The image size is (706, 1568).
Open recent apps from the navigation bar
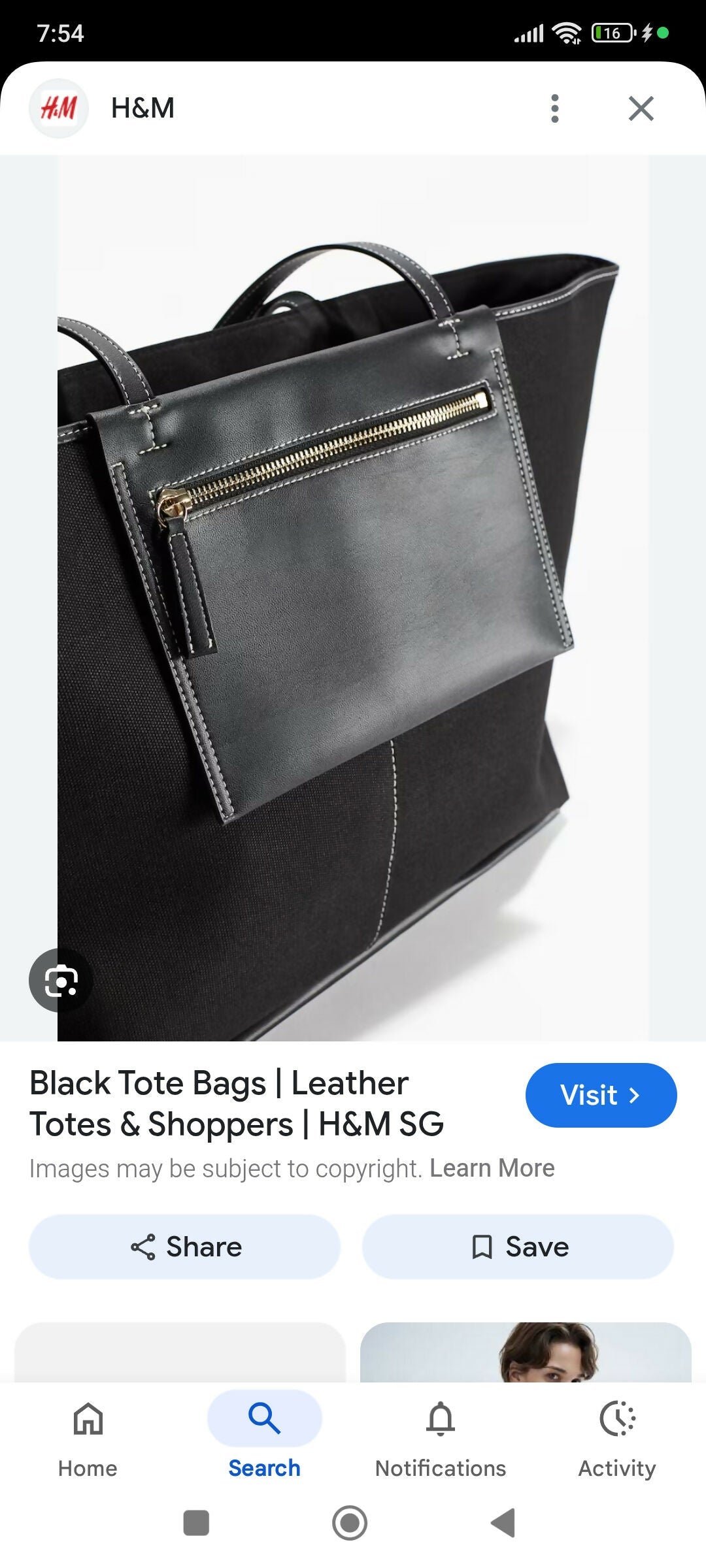[x=196, y=1523]
